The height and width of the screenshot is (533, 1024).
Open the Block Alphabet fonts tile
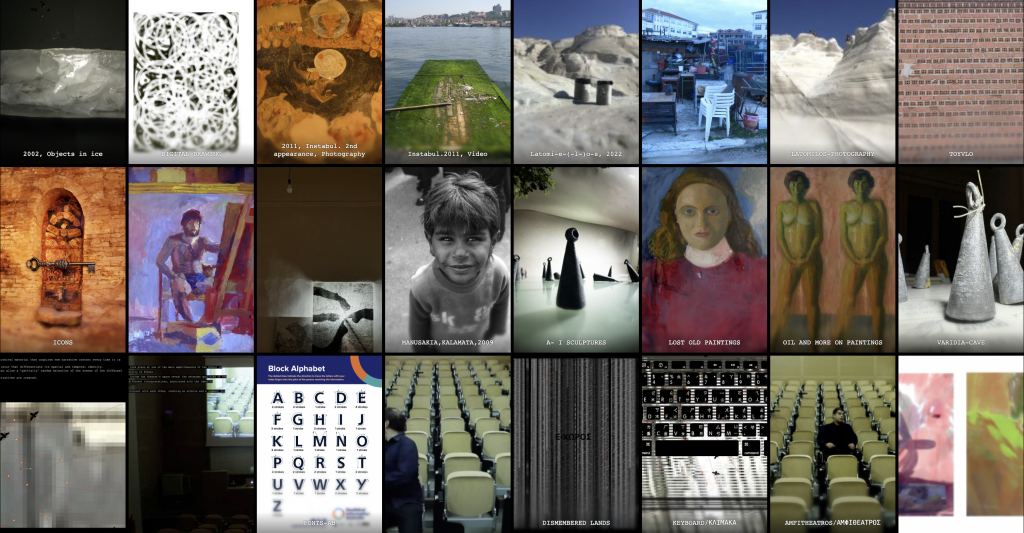tap(319, 440)
